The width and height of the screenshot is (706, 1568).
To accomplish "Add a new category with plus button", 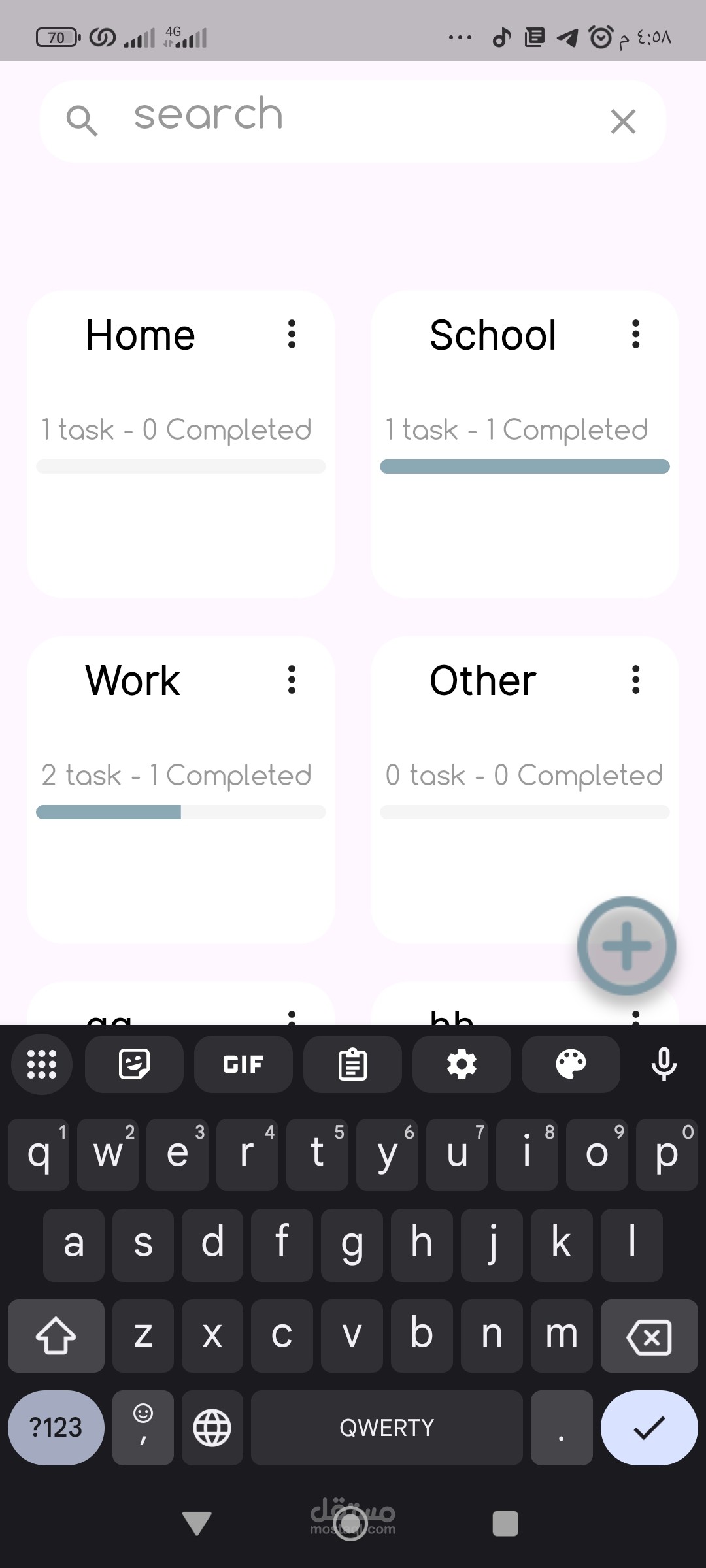I will pos(626,945).
